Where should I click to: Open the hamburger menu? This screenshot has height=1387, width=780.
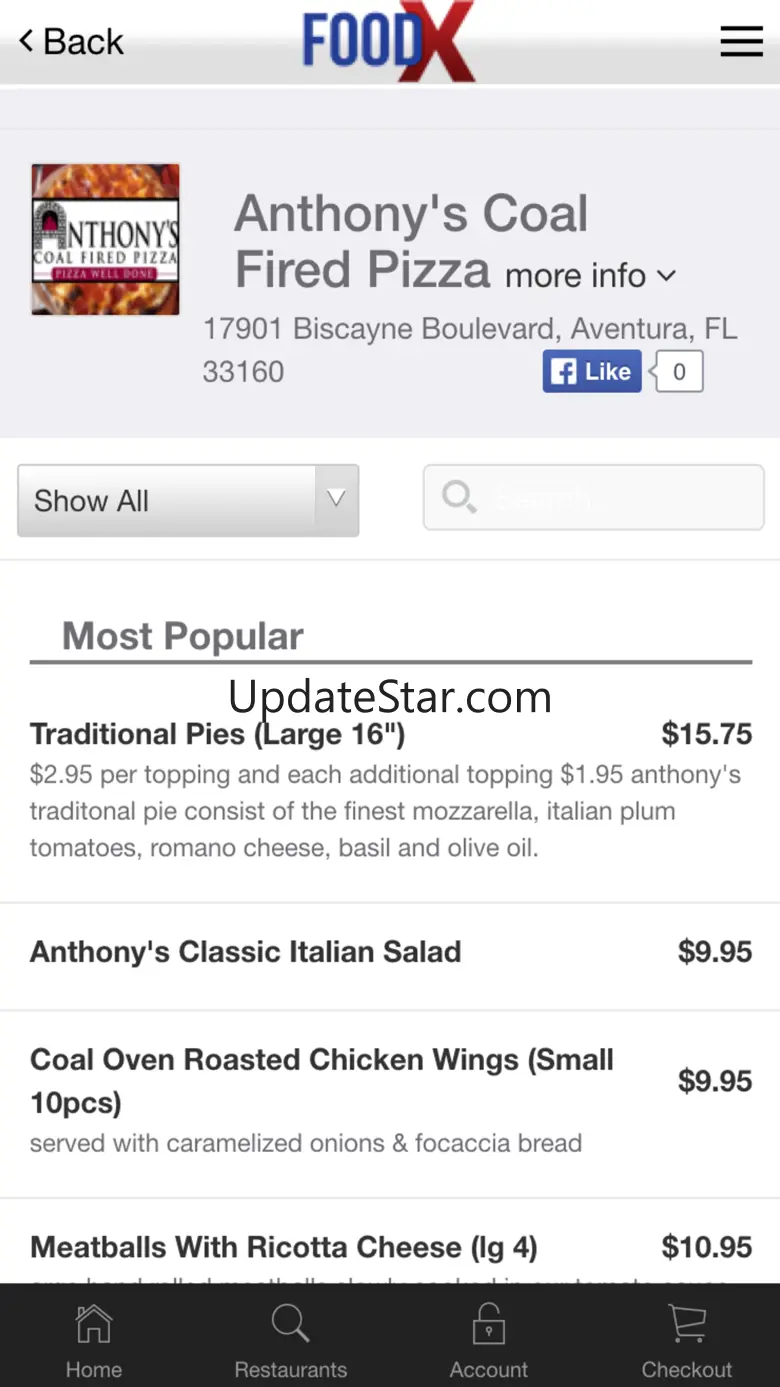(741, 41)
